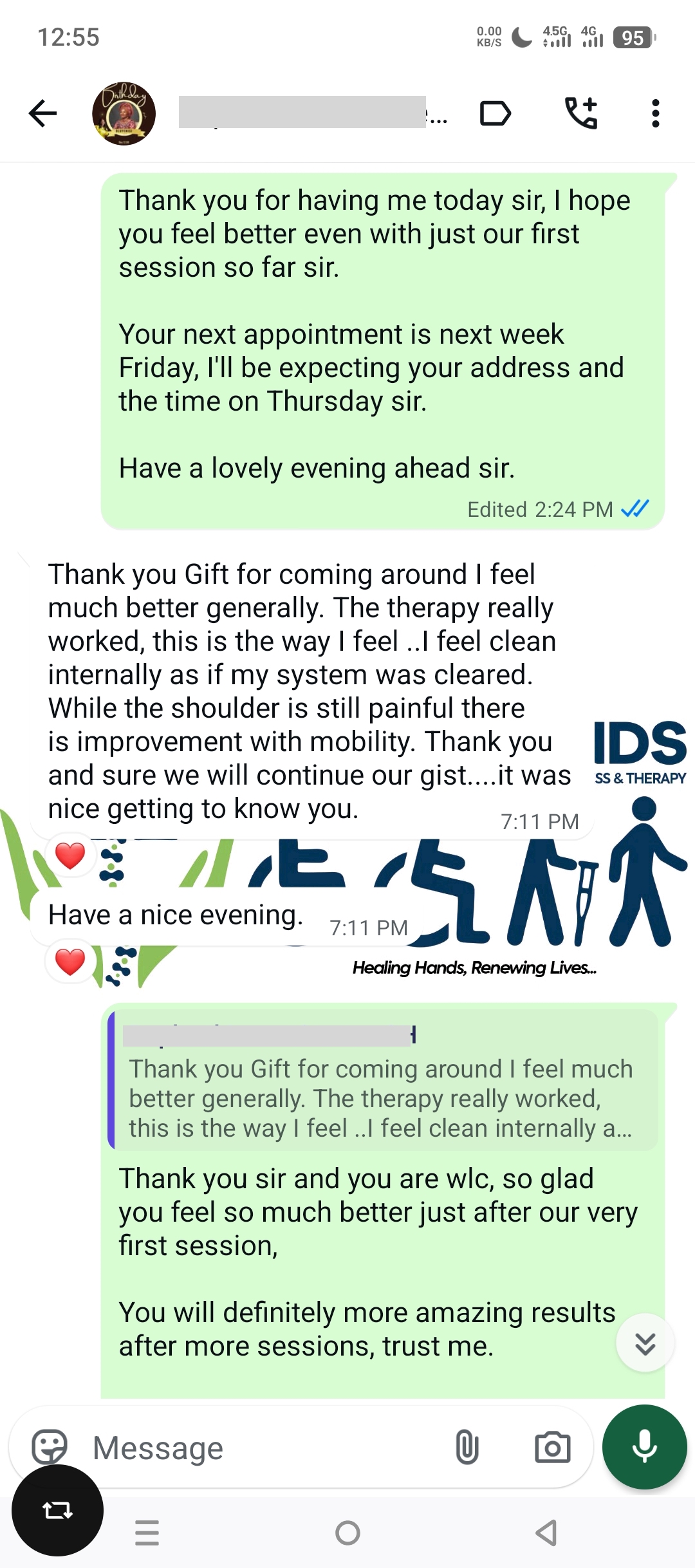Screen dimensions: 695x1568
Task: Start a call with this contact
Action: [x=581, y=114]
